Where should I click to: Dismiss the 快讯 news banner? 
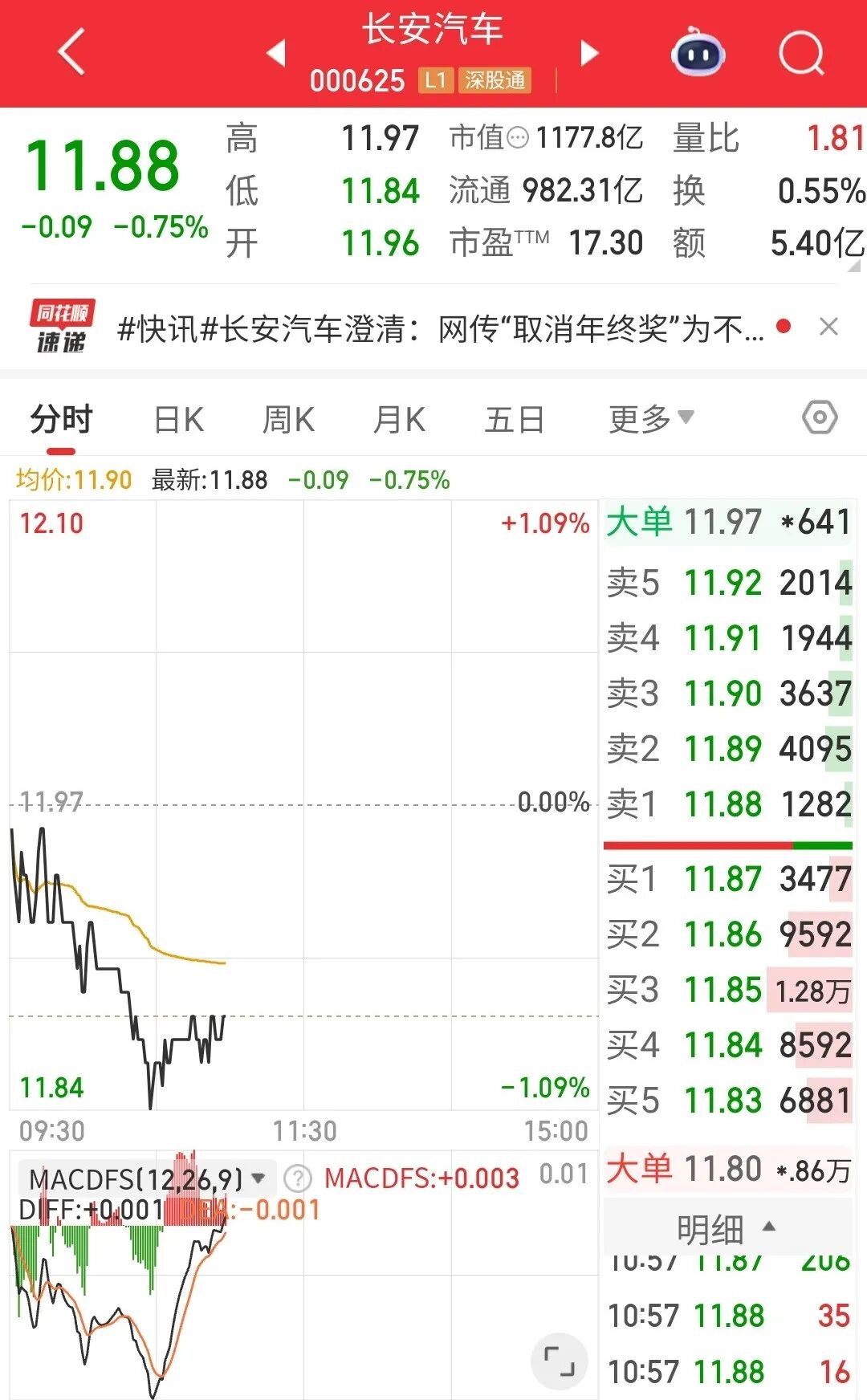[x=828, y=327]
